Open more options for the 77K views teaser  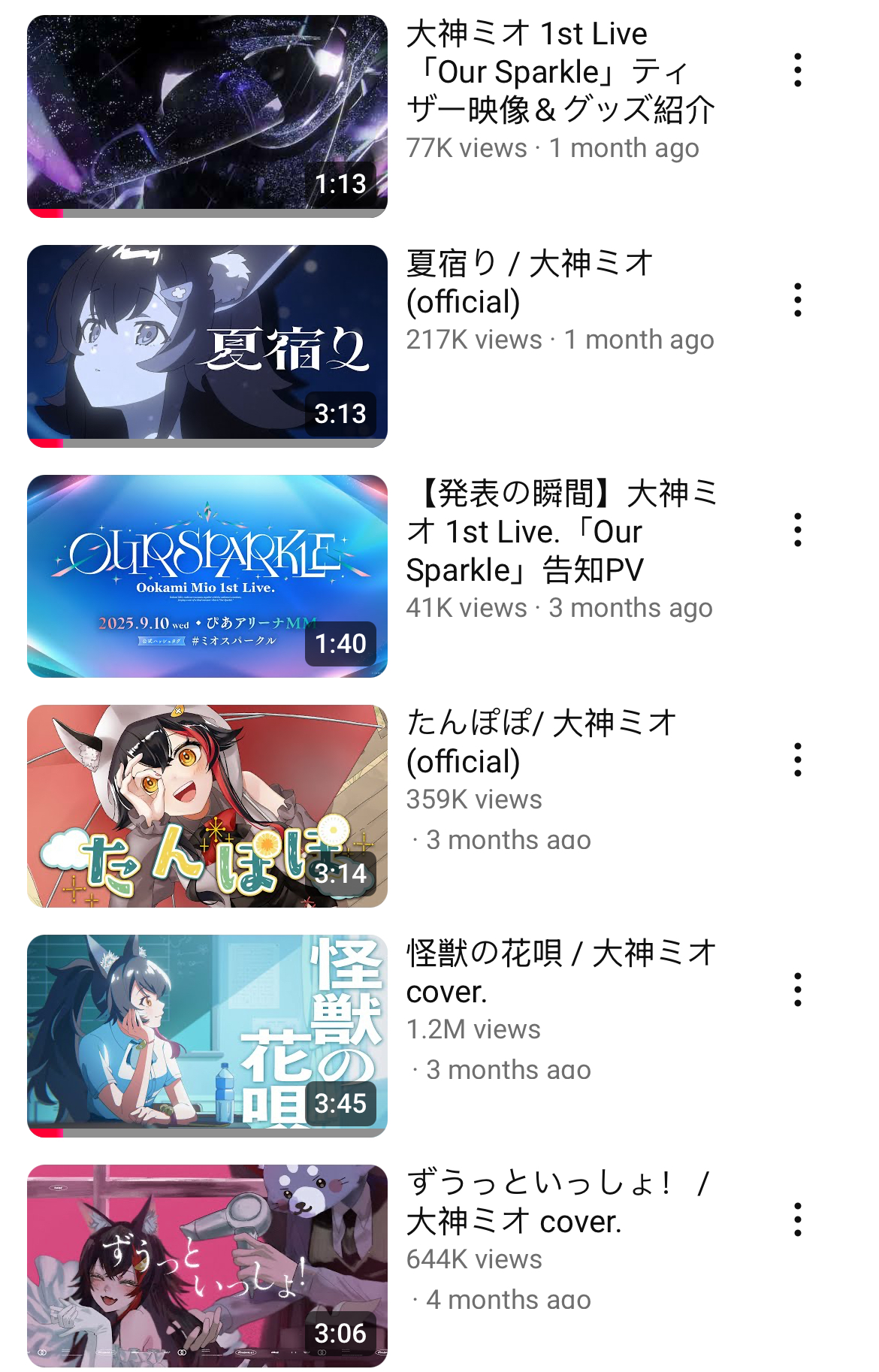tap(798, 71)
